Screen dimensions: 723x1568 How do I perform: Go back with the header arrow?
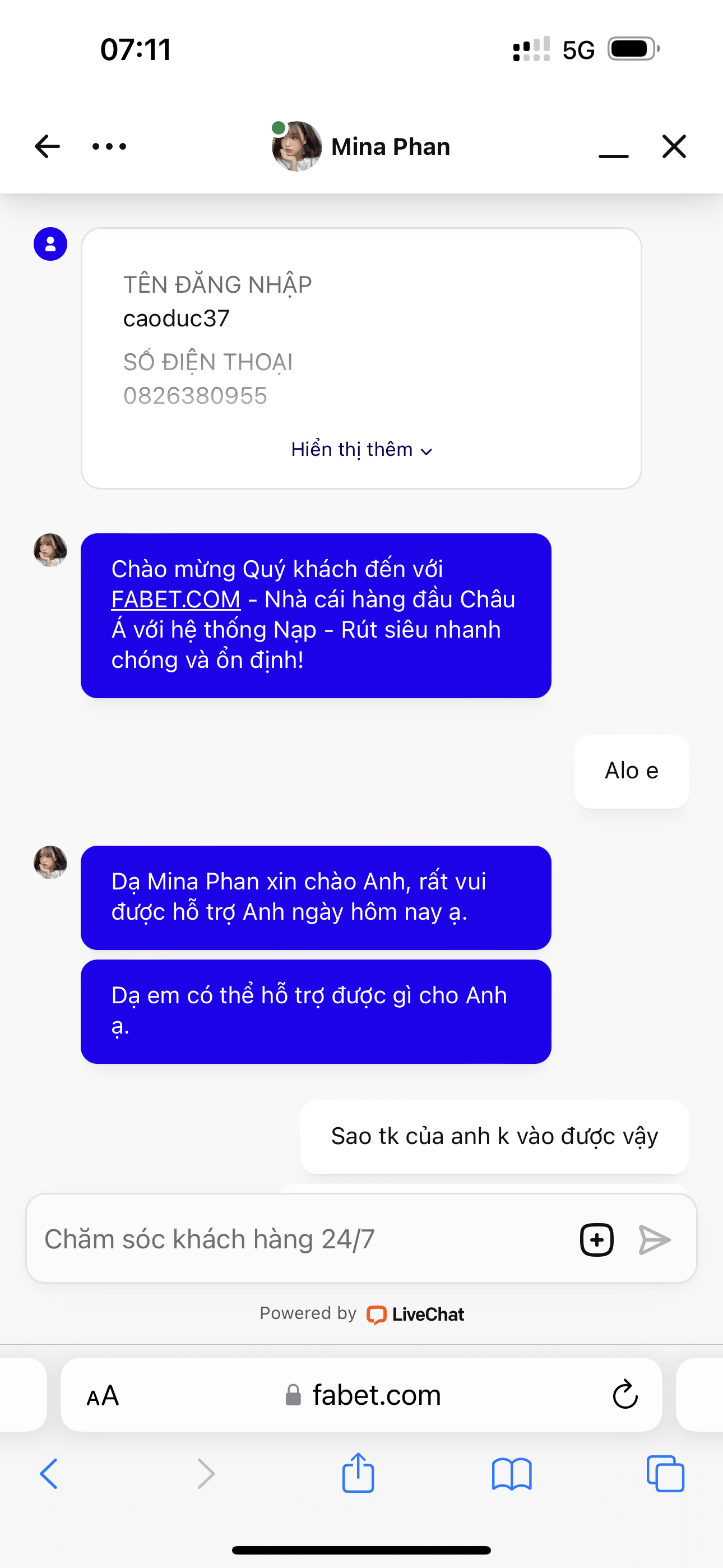click(48, 147)
